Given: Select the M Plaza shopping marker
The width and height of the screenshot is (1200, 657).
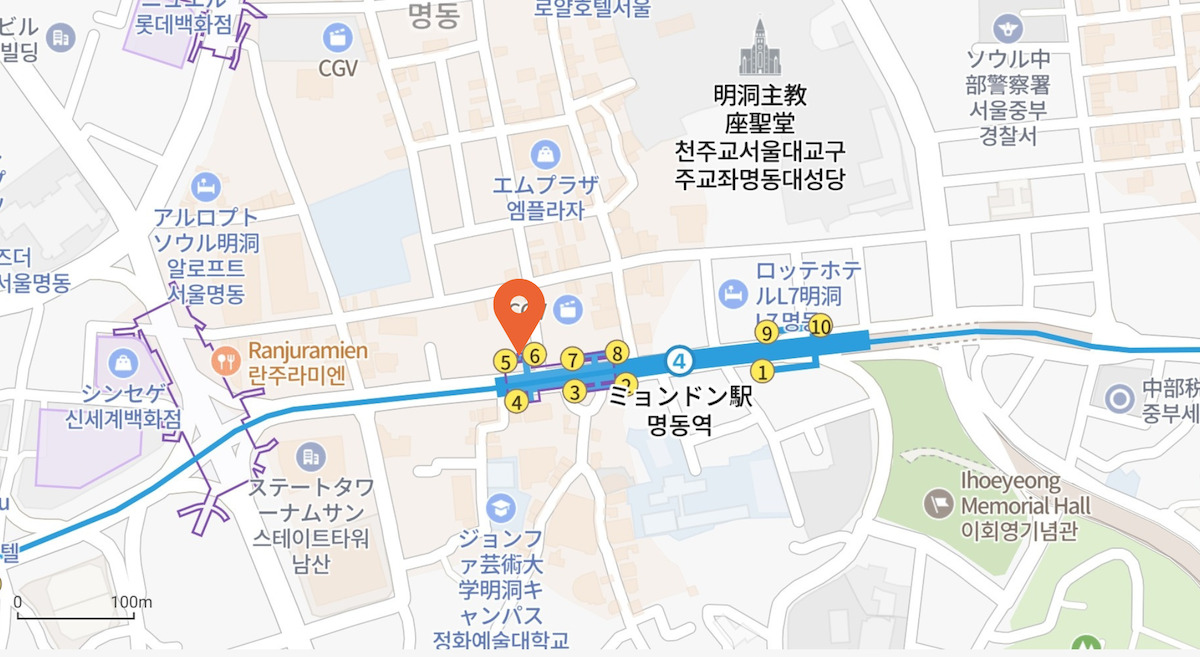Looking at the screenshot, I should click(x=546, y=154).
